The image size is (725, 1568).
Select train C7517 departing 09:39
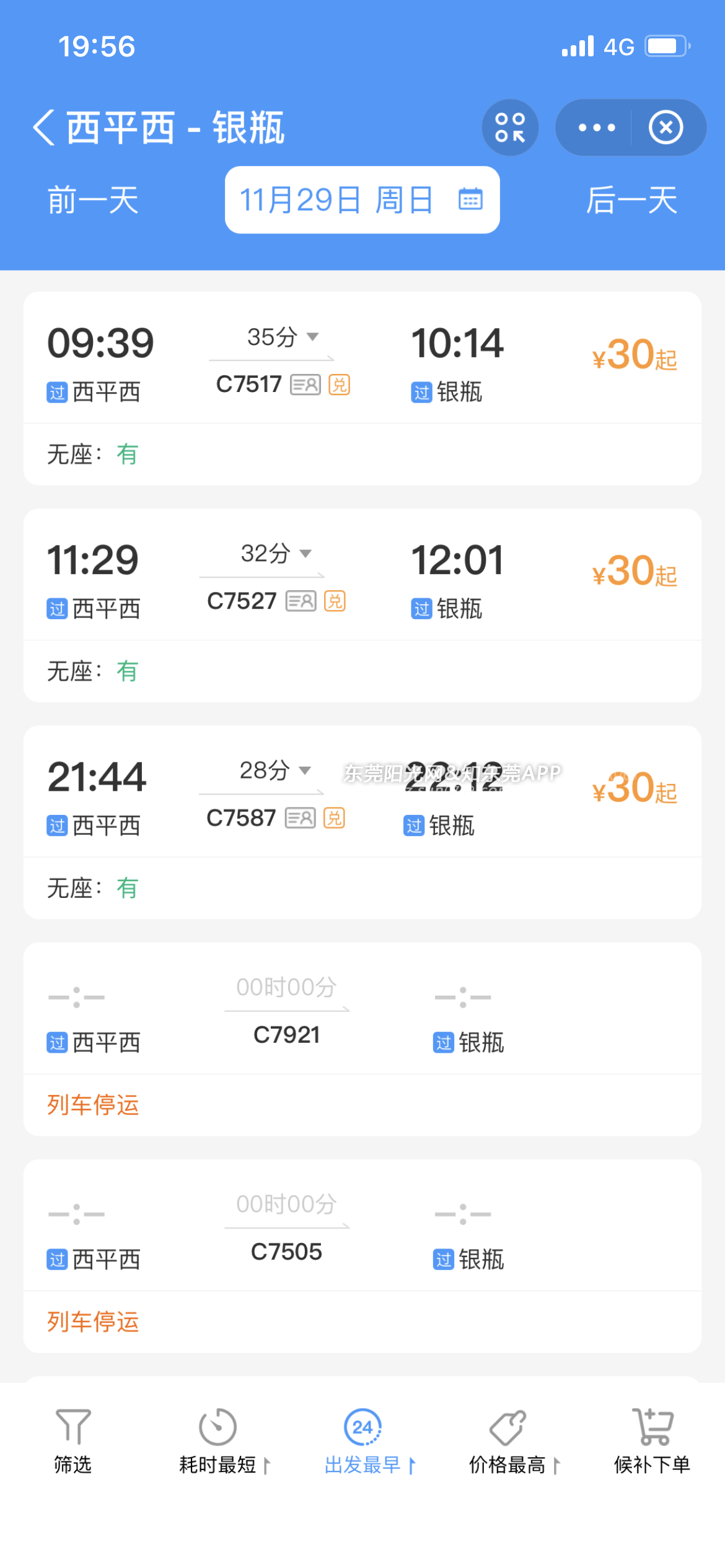click(x=362, y=388)
